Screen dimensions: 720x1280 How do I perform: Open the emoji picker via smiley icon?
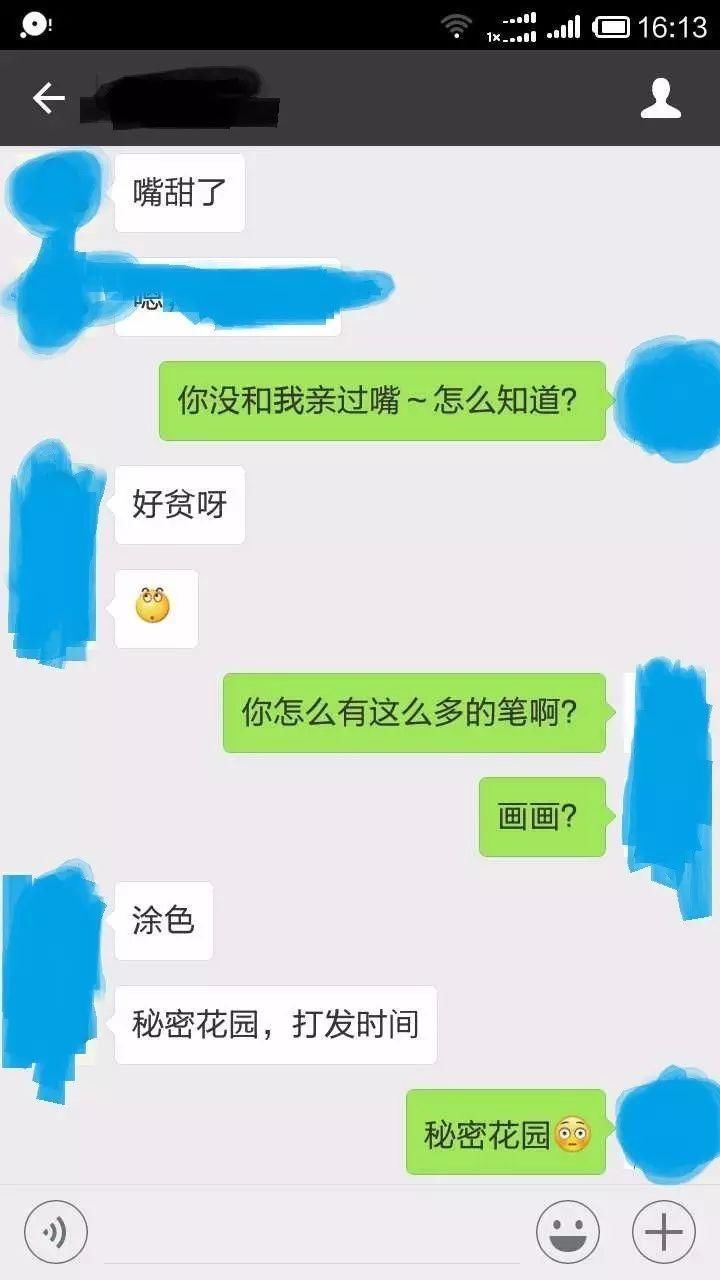(x=567, y=1231)
